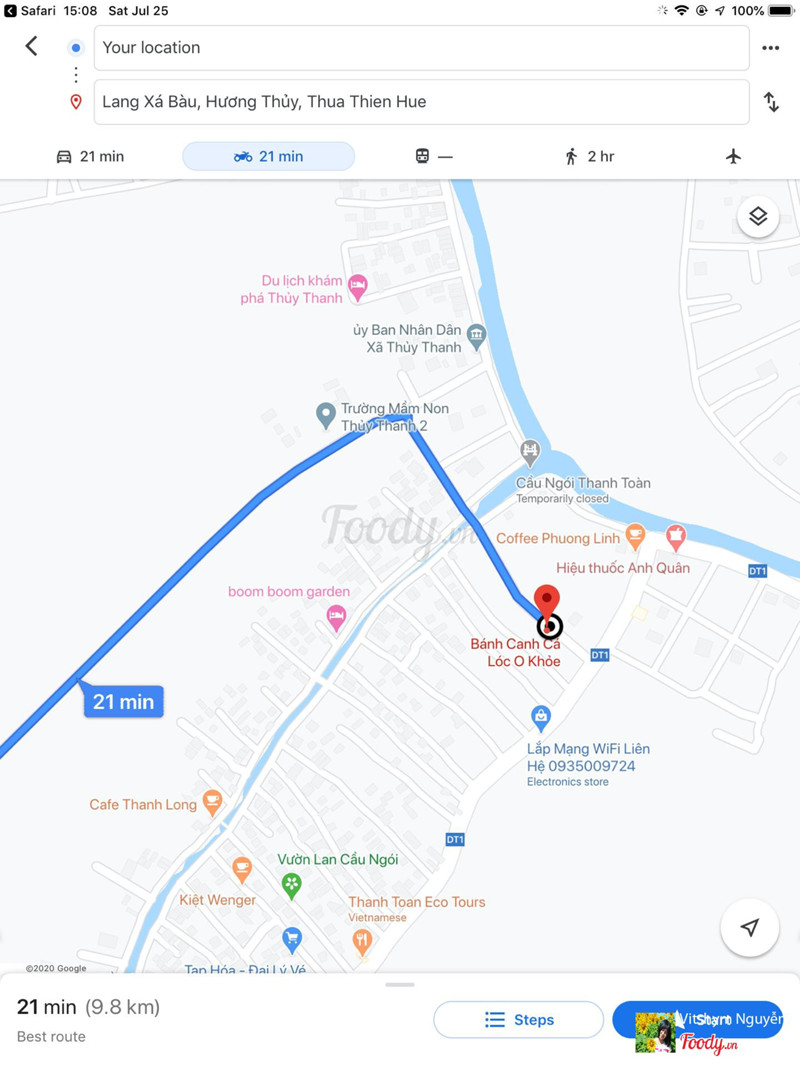Open the Steps list

[518, 1020]
